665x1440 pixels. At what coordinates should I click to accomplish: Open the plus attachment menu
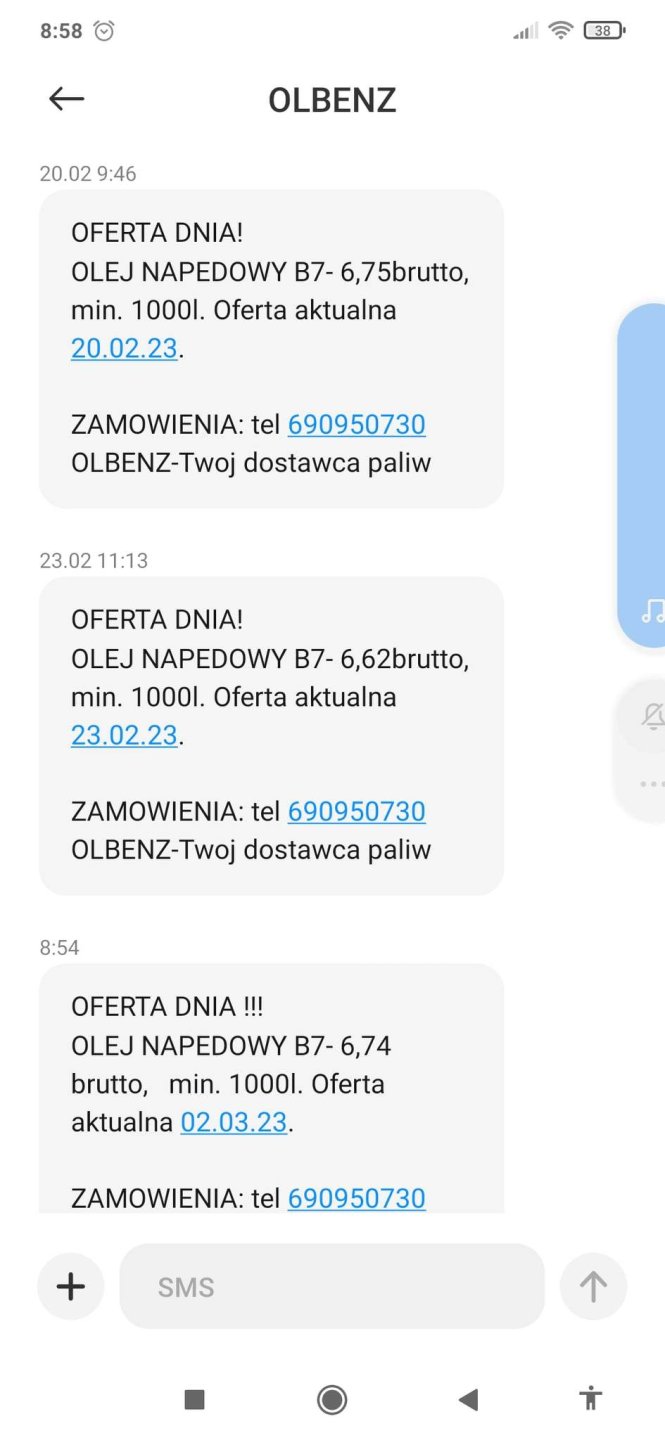(71, 1286)
